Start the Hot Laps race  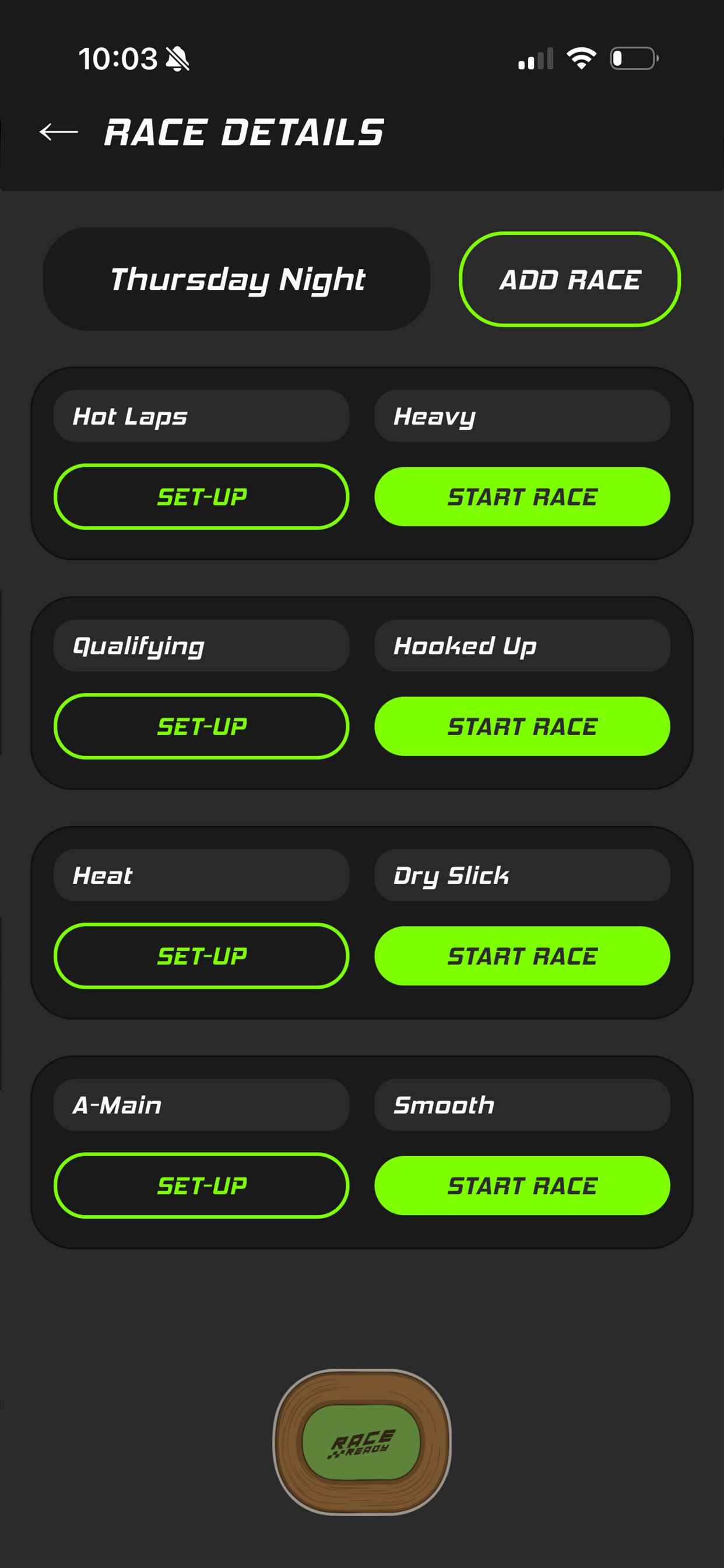[x=522, y=496]
